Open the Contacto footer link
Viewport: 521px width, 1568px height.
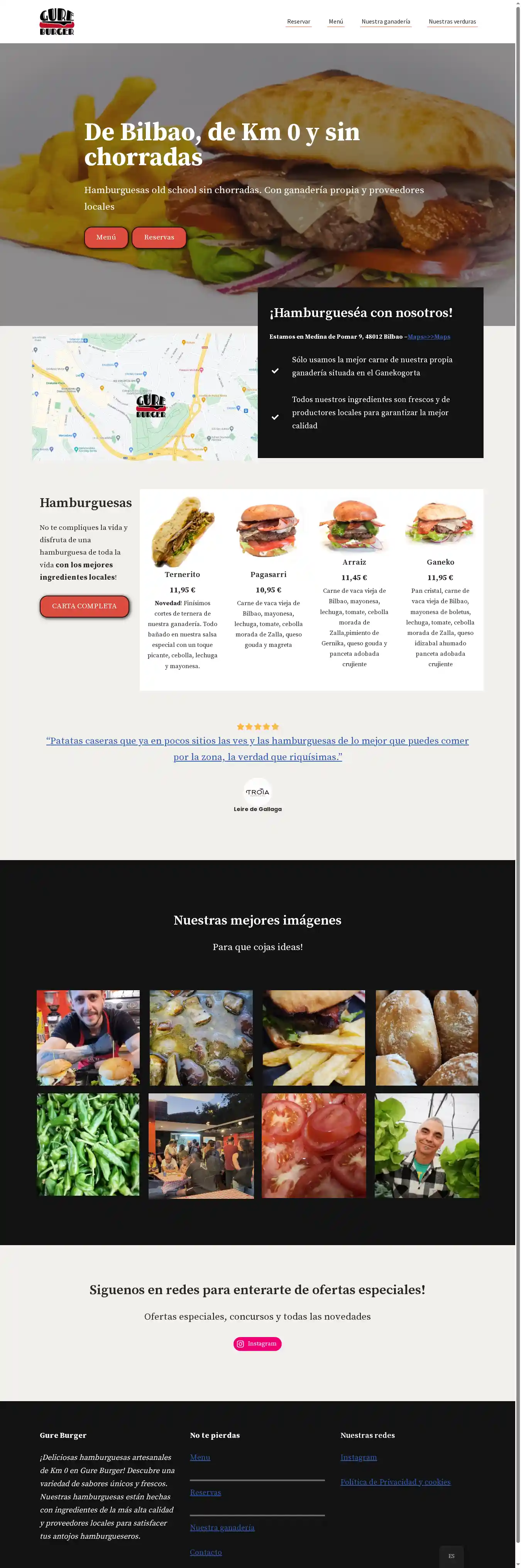(x=205, y=1552)
